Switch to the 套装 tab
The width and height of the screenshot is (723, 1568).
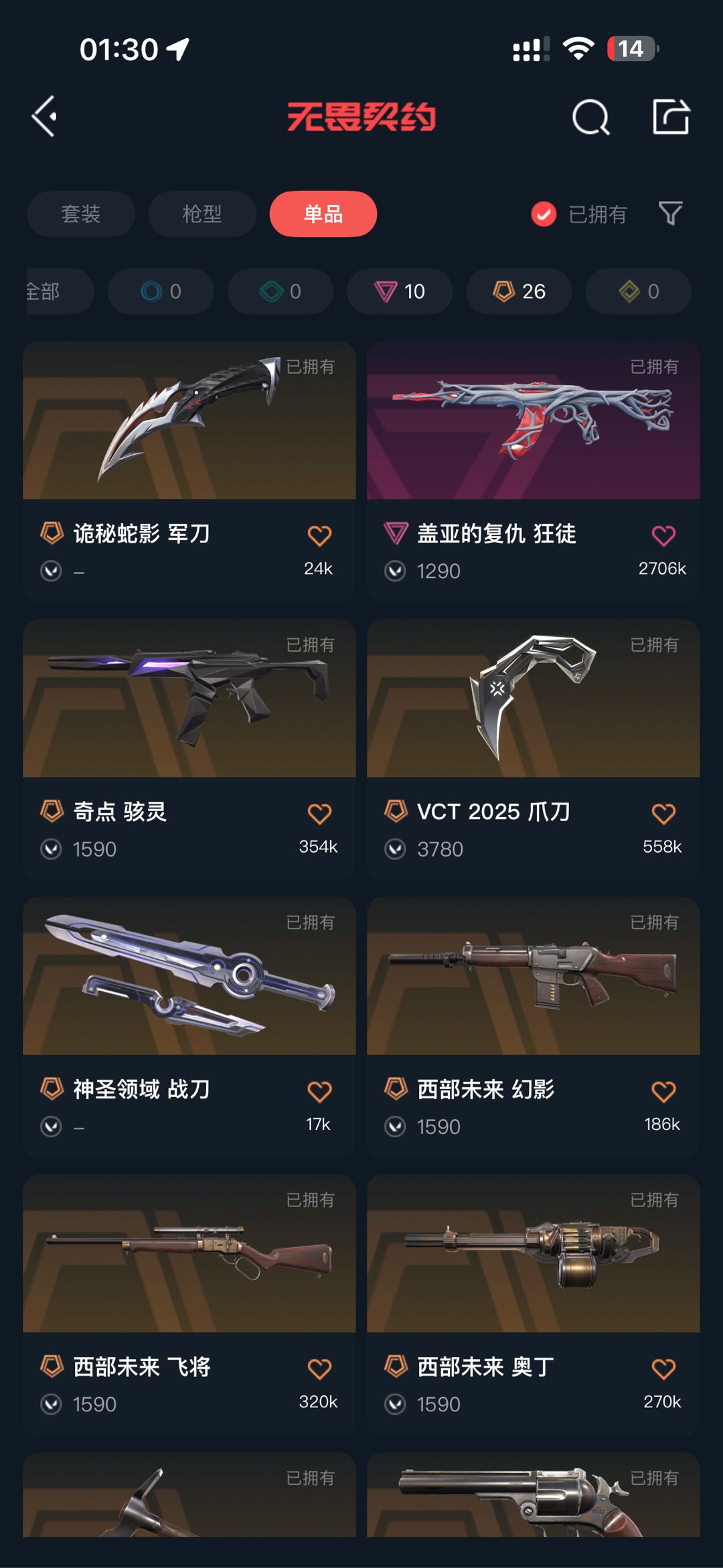[x=81, y=214]
